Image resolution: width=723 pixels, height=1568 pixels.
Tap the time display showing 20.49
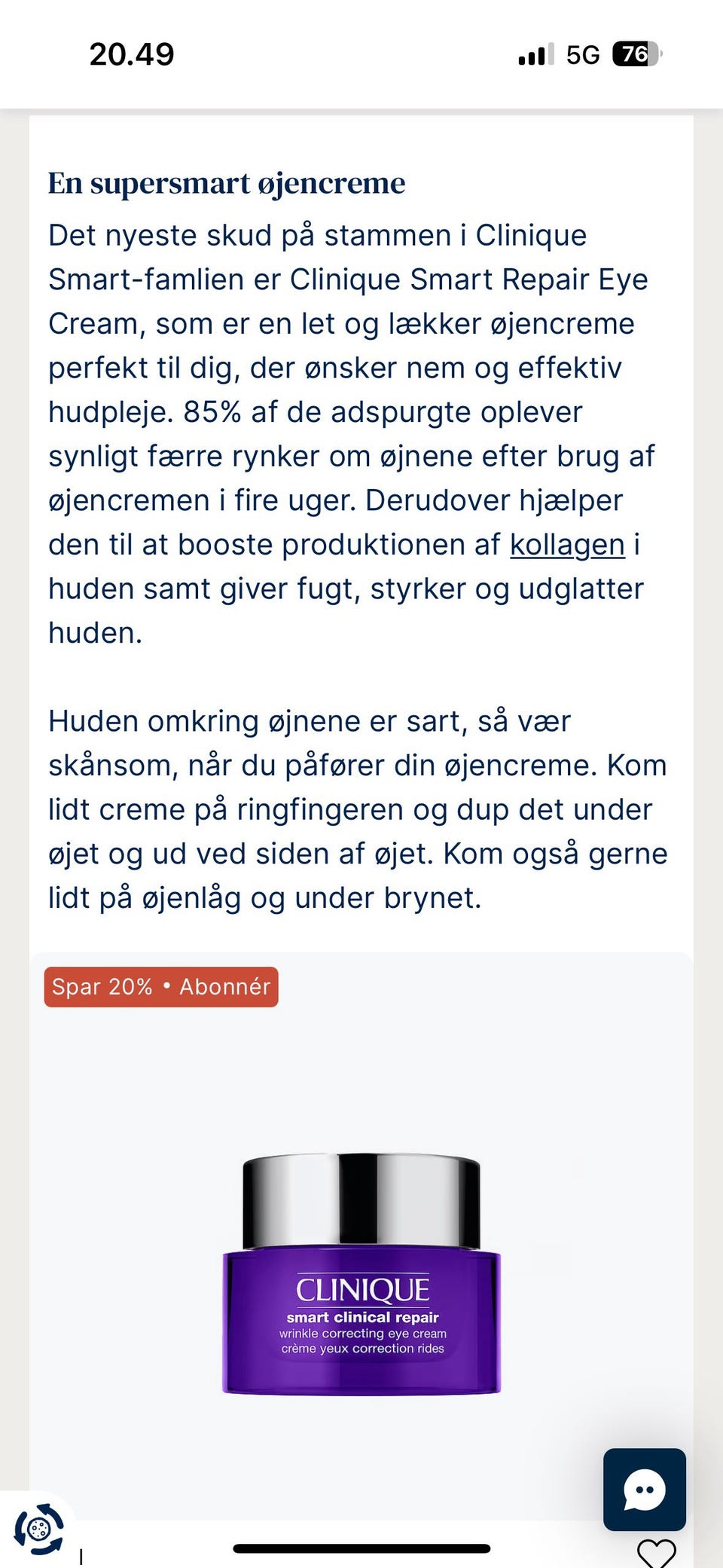coord(132,54)
